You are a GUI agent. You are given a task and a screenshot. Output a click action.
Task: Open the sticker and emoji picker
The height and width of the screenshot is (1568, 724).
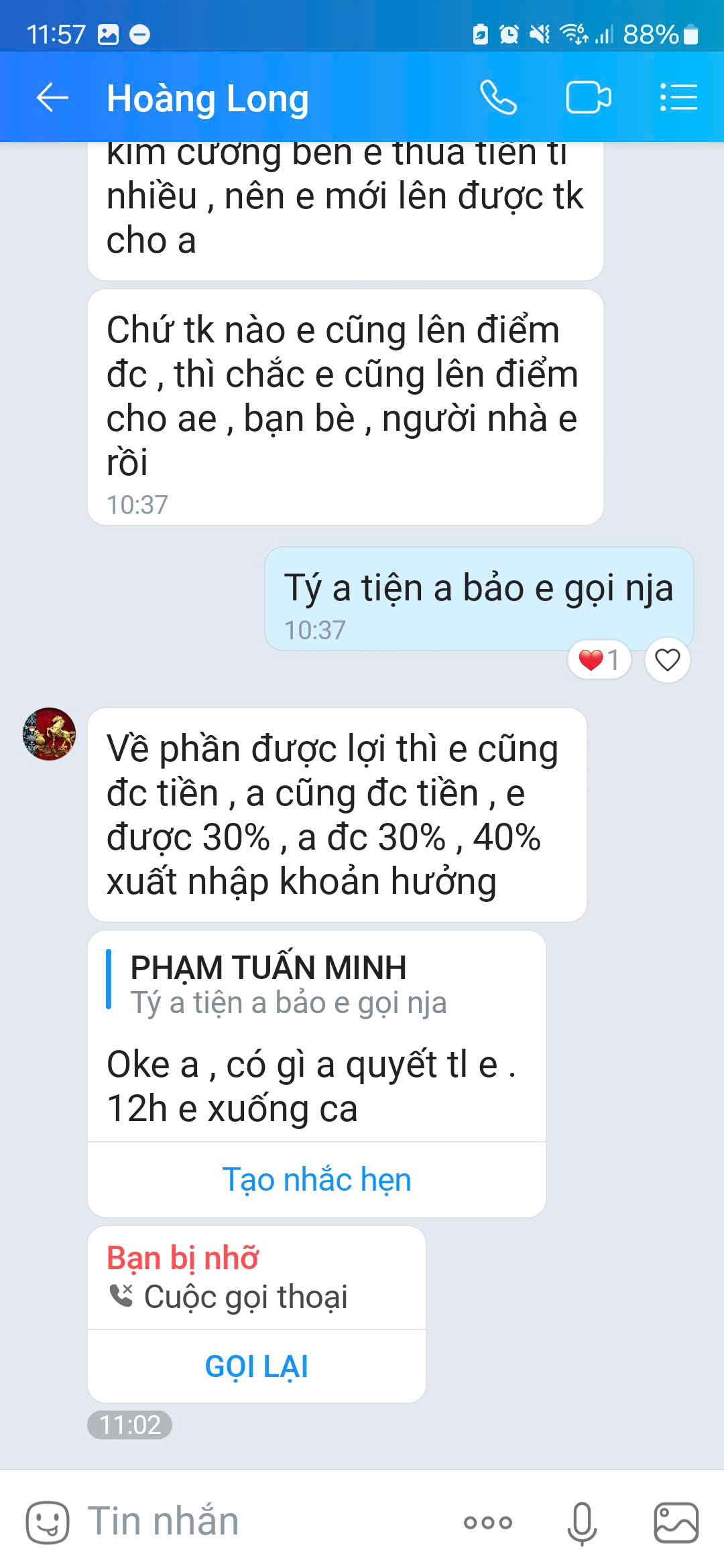[x=47, y=1522]
